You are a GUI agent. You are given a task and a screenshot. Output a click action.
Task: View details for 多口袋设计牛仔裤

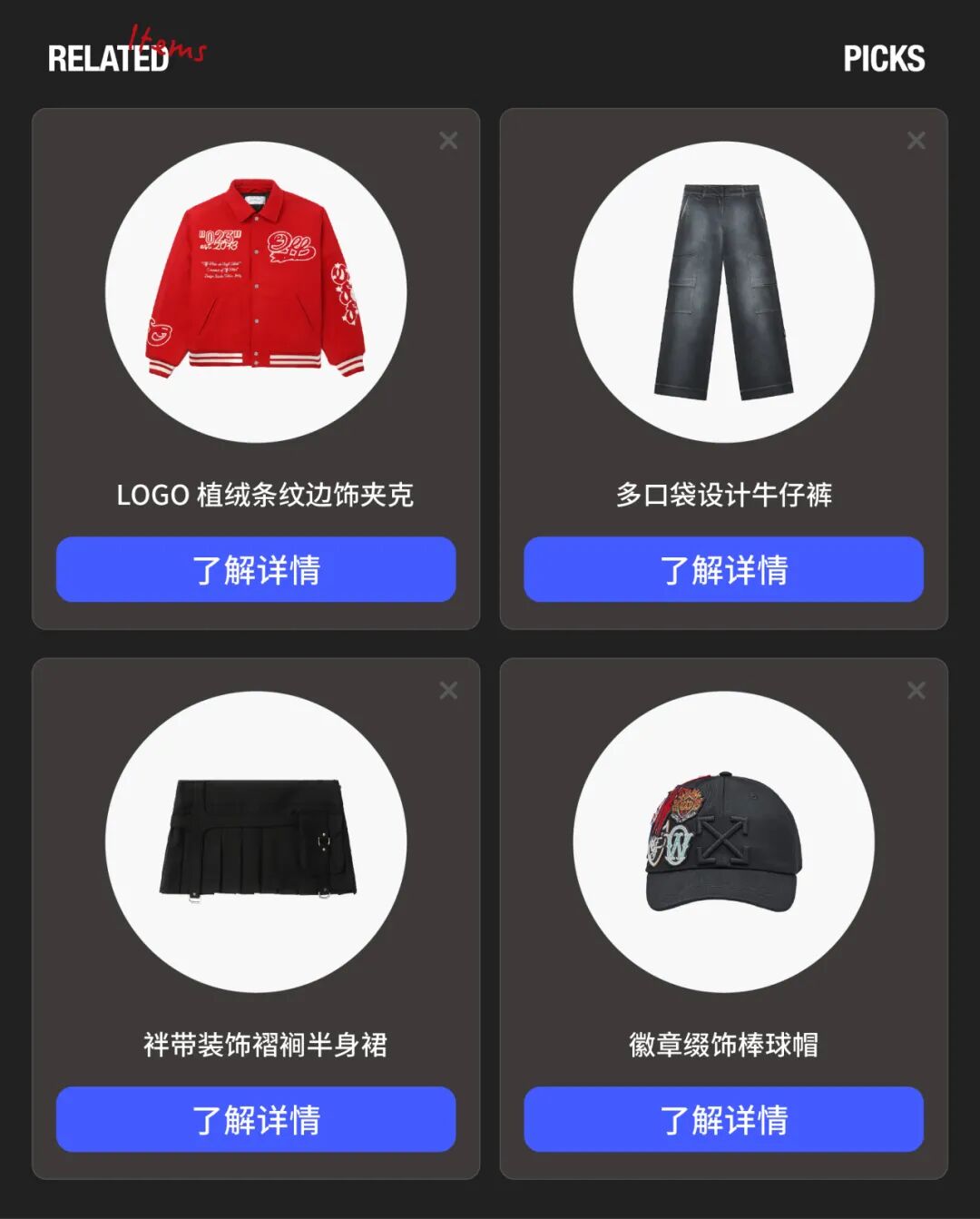coord(723,569)
